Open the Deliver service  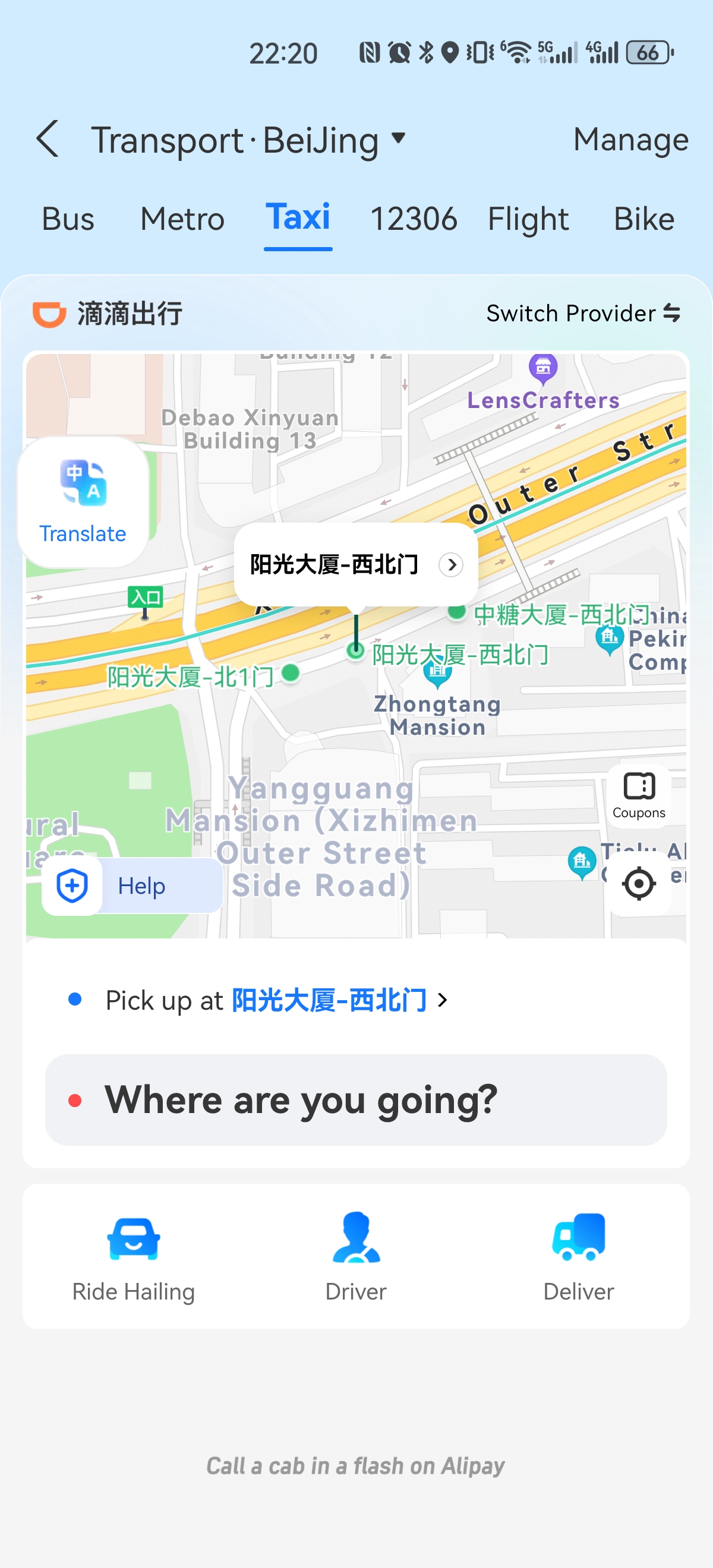pyautogui.click(x=579, y=1257)
